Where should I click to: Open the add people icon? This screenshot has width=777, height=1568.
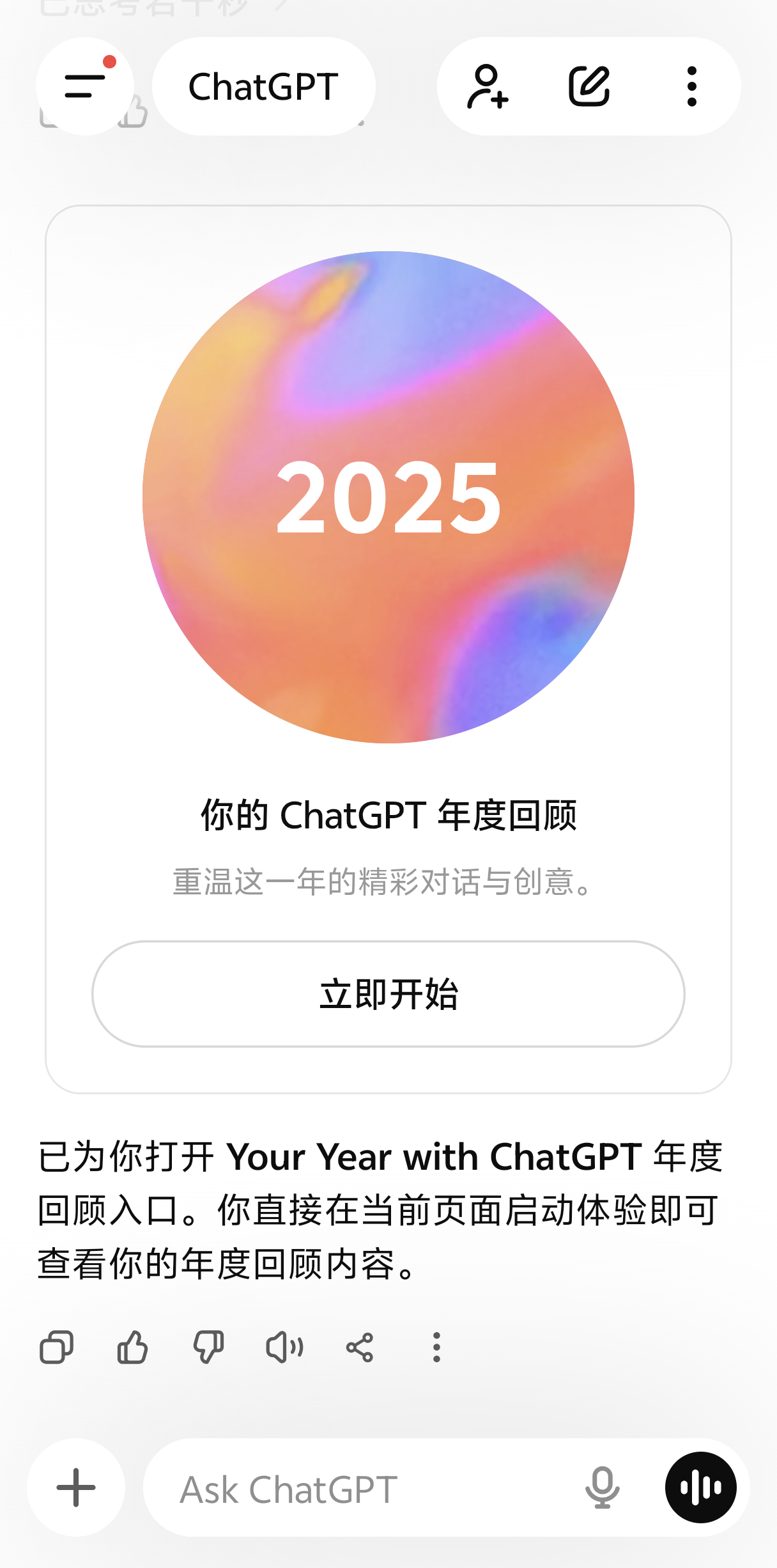click(488, 86)
